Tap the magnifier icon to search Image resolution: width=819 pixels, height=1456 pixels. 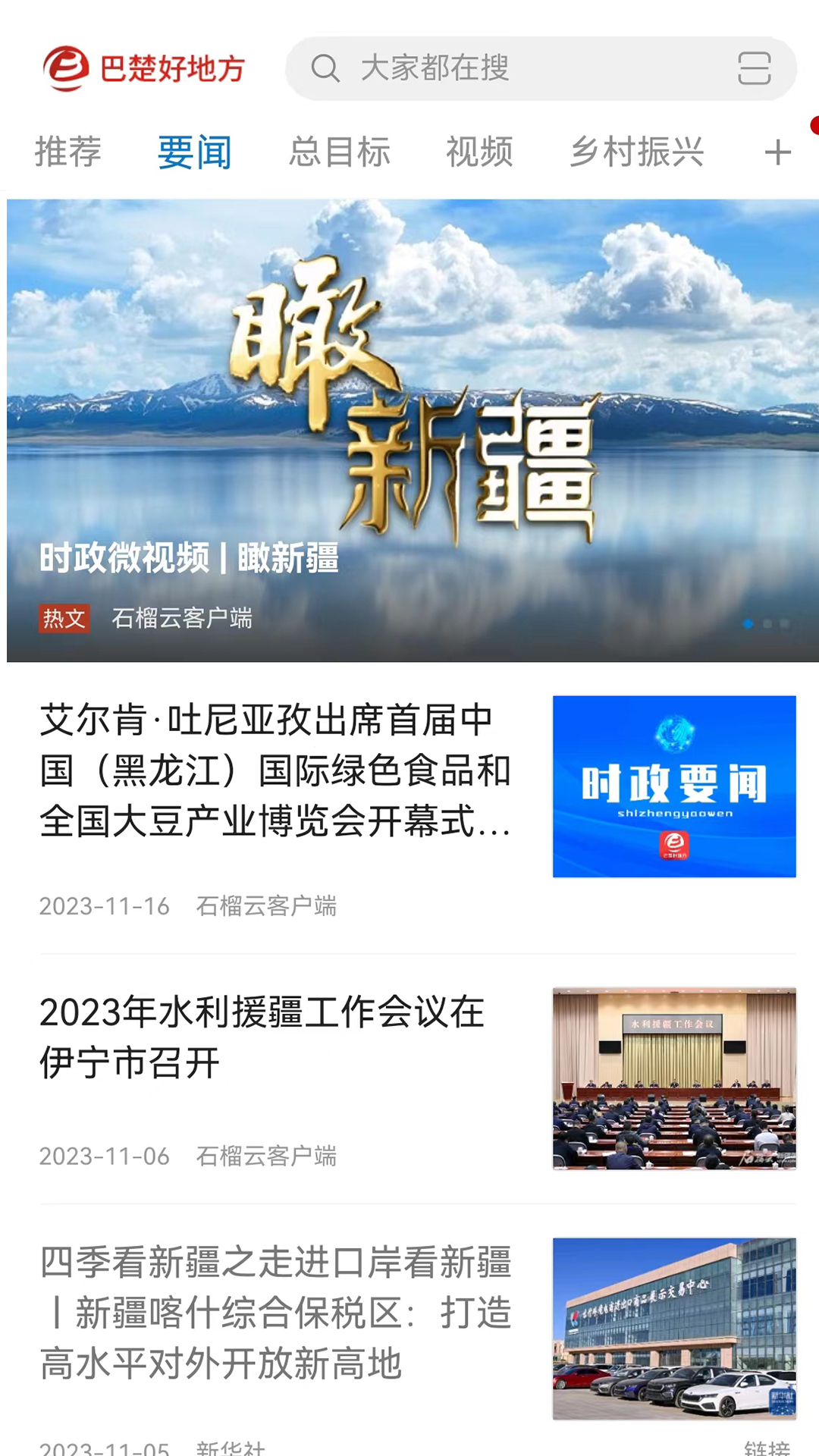[x=326, y=70]
